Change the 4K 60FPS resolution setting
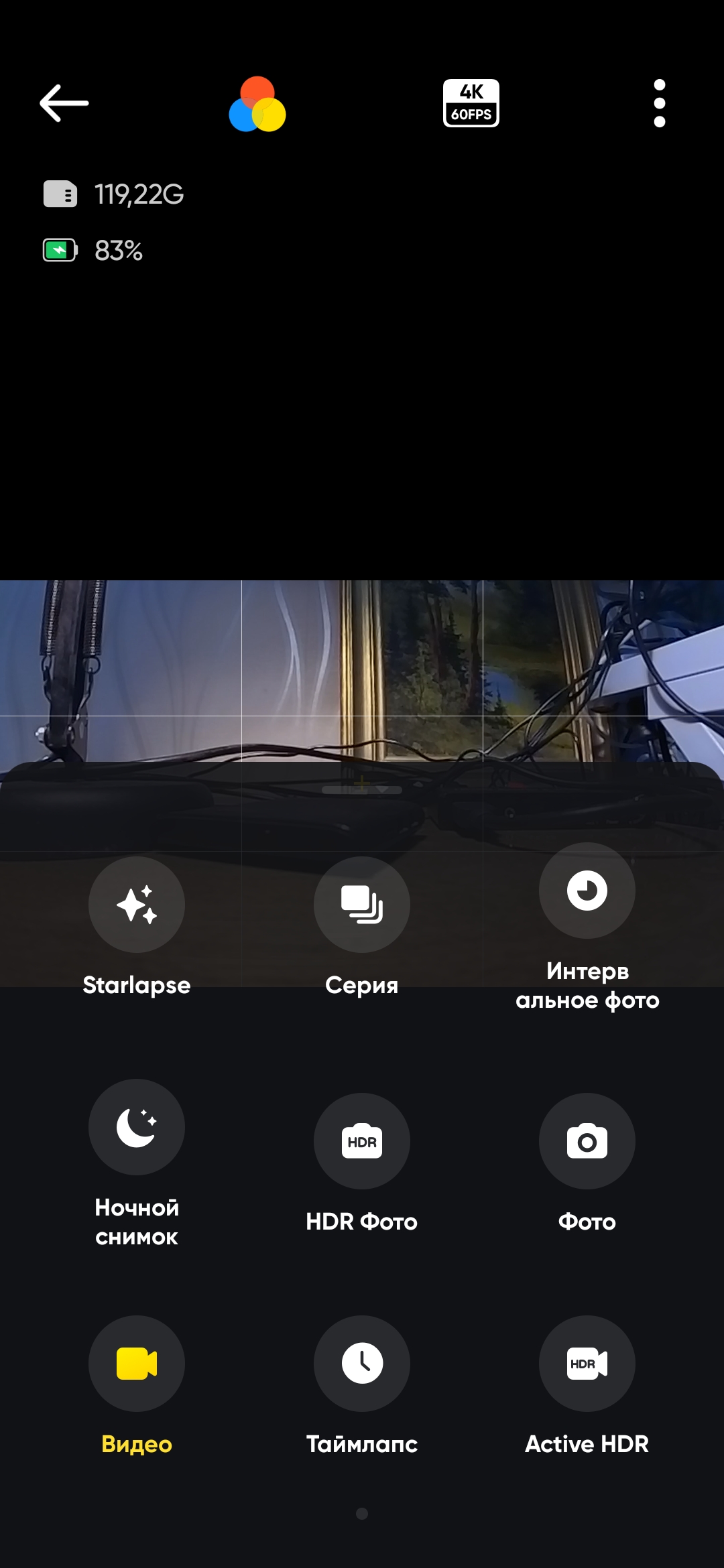This screenshot has width=724, height=1568. (471, 103)
